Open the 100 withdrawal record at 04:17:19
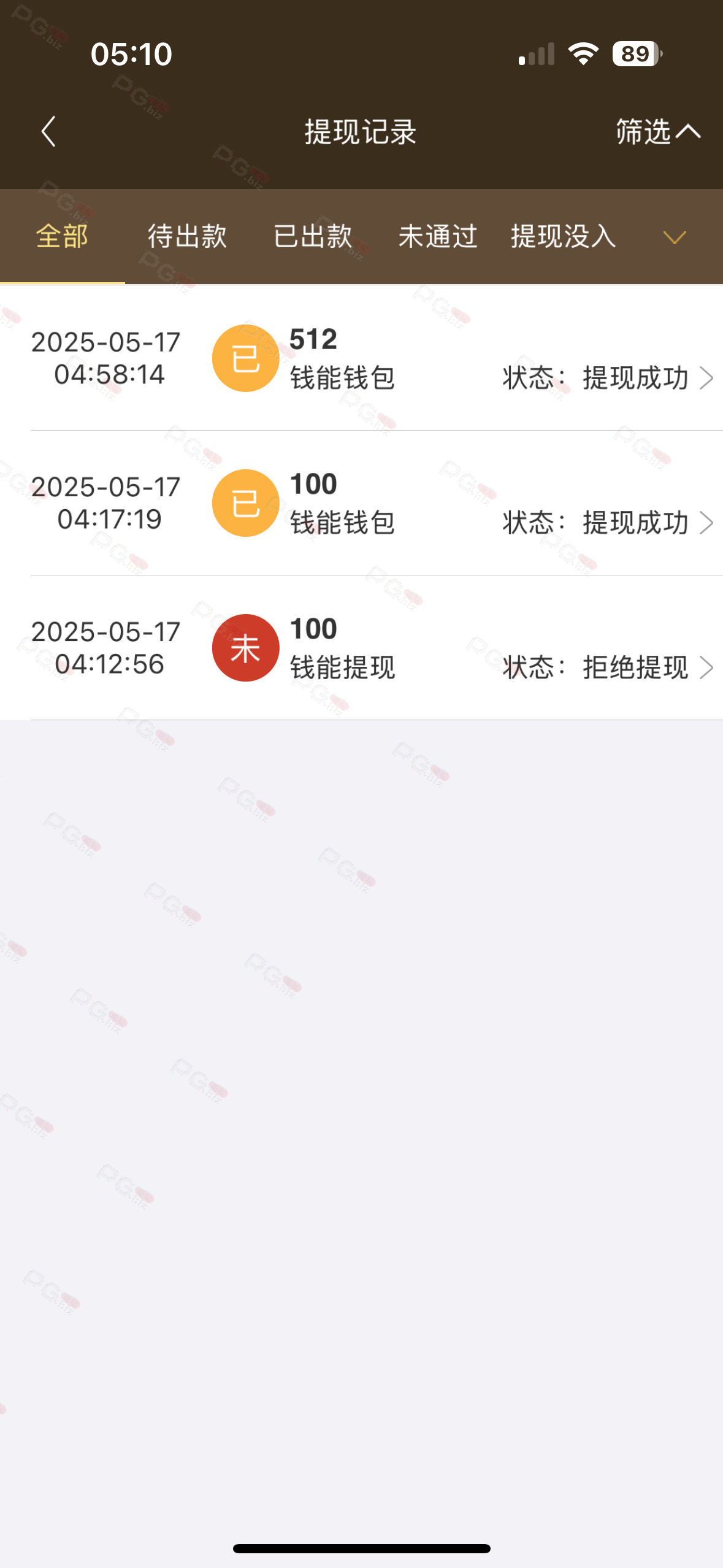 tap(362, 503)
